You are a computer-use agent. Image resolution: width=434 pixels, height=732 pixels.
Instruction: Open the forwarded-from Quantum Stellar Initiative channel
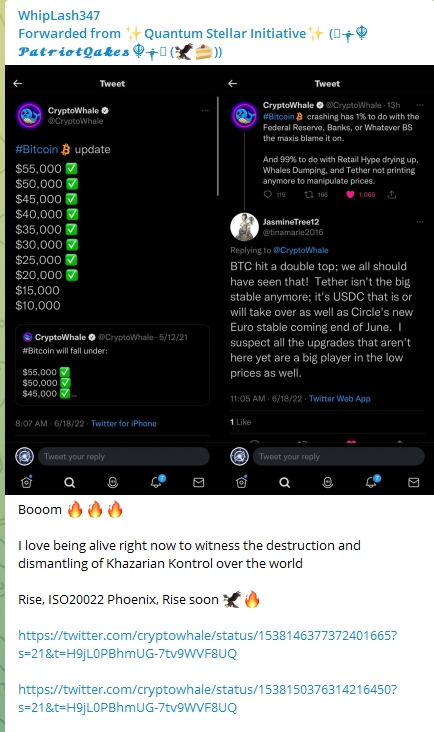(x=193, y=42)
